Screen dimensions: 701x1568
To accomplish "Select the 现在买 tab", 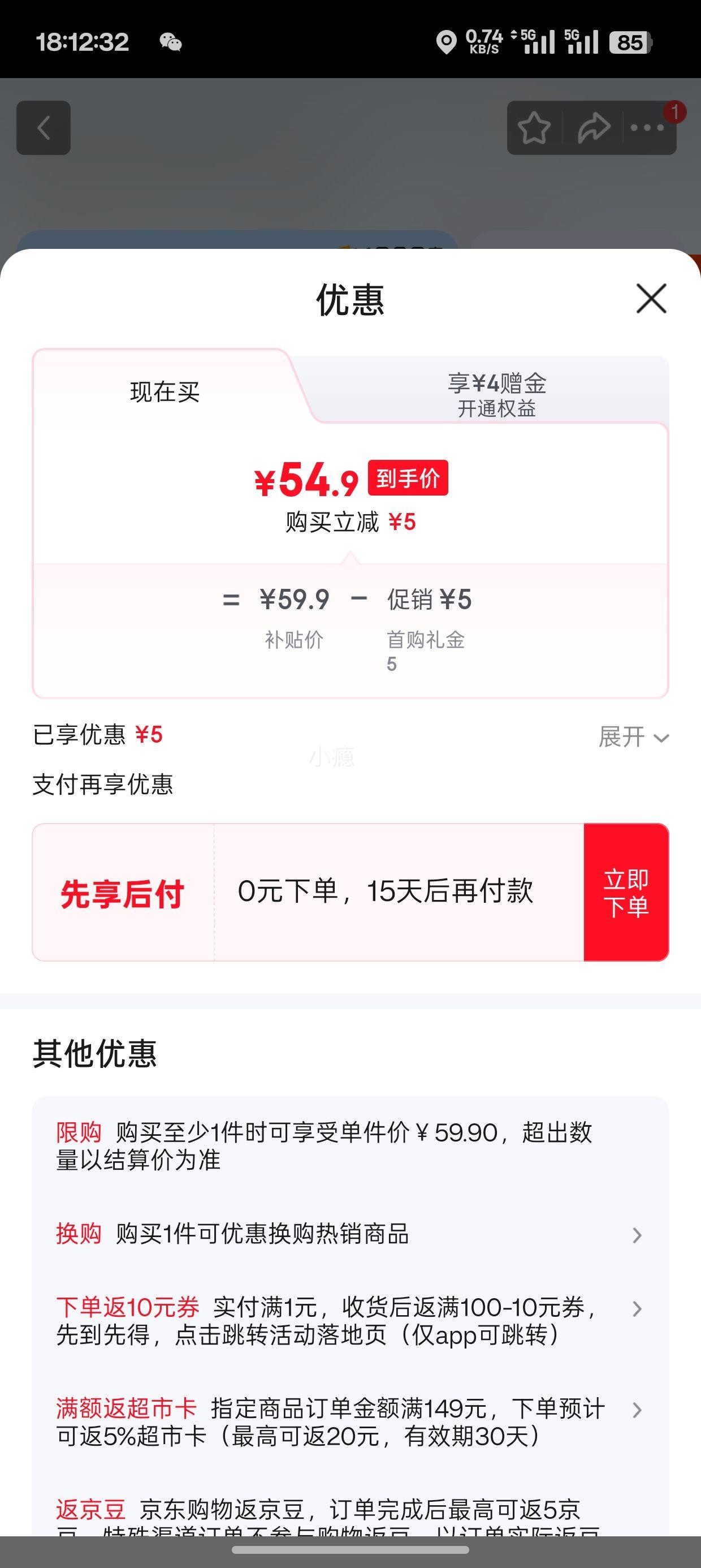I will point(165,391).
